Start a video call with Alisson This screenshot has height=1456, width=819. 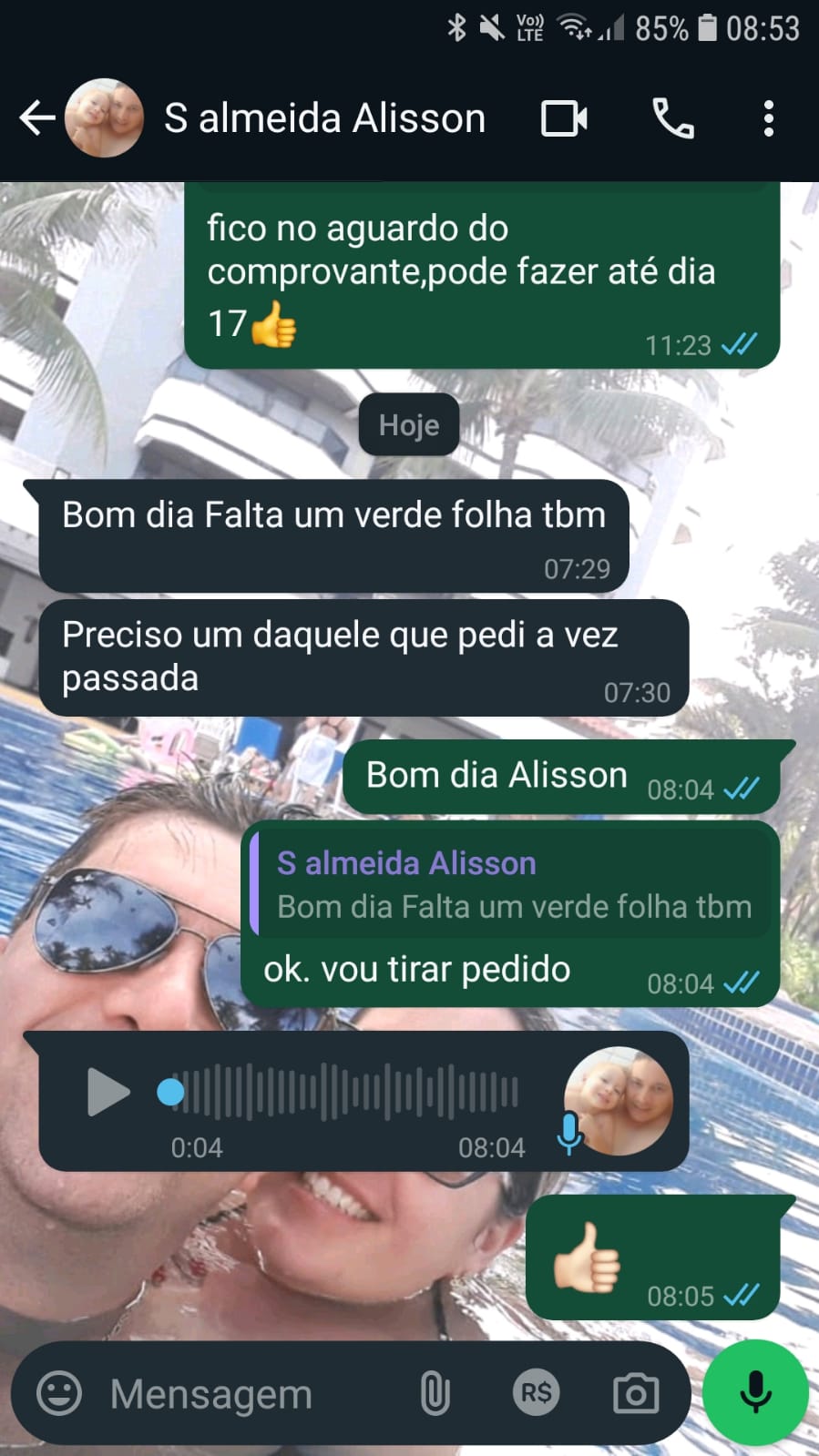pos(564,118)
